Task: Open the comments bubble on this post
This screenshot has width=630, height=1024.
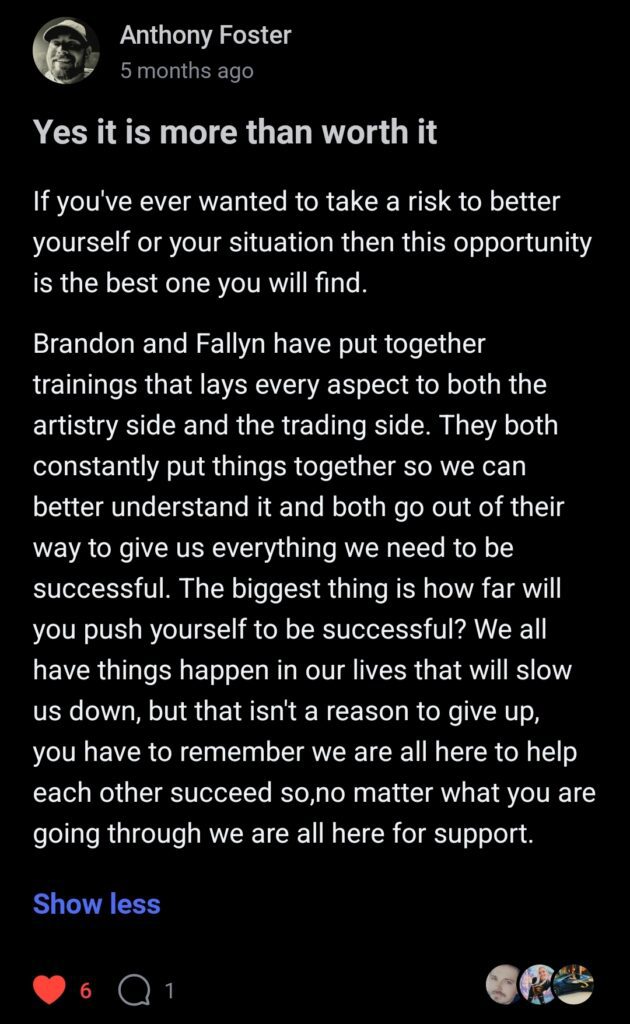Action: tap(134, 991)
